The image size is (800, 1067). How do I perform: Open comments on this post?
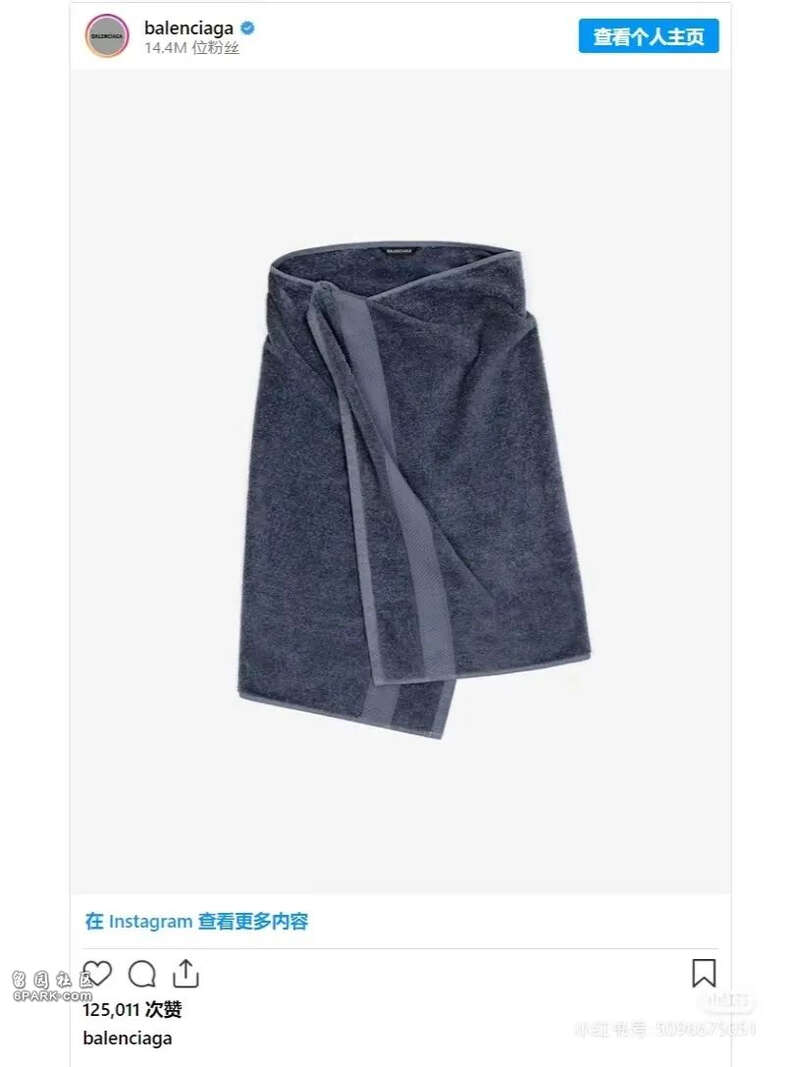(x=143, y=973)
